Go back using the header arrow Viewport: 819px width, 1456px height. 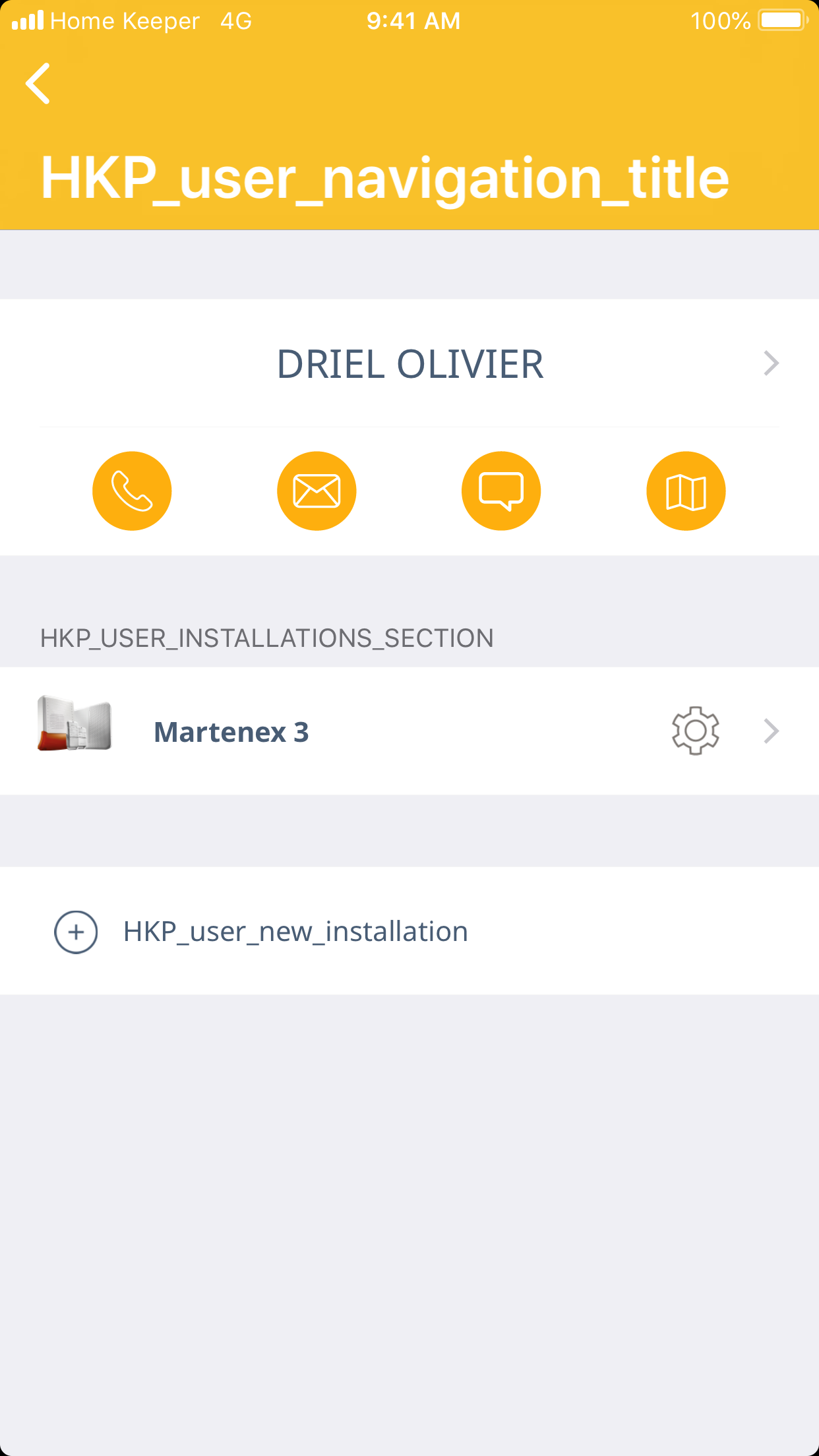(x=38, y=84)
